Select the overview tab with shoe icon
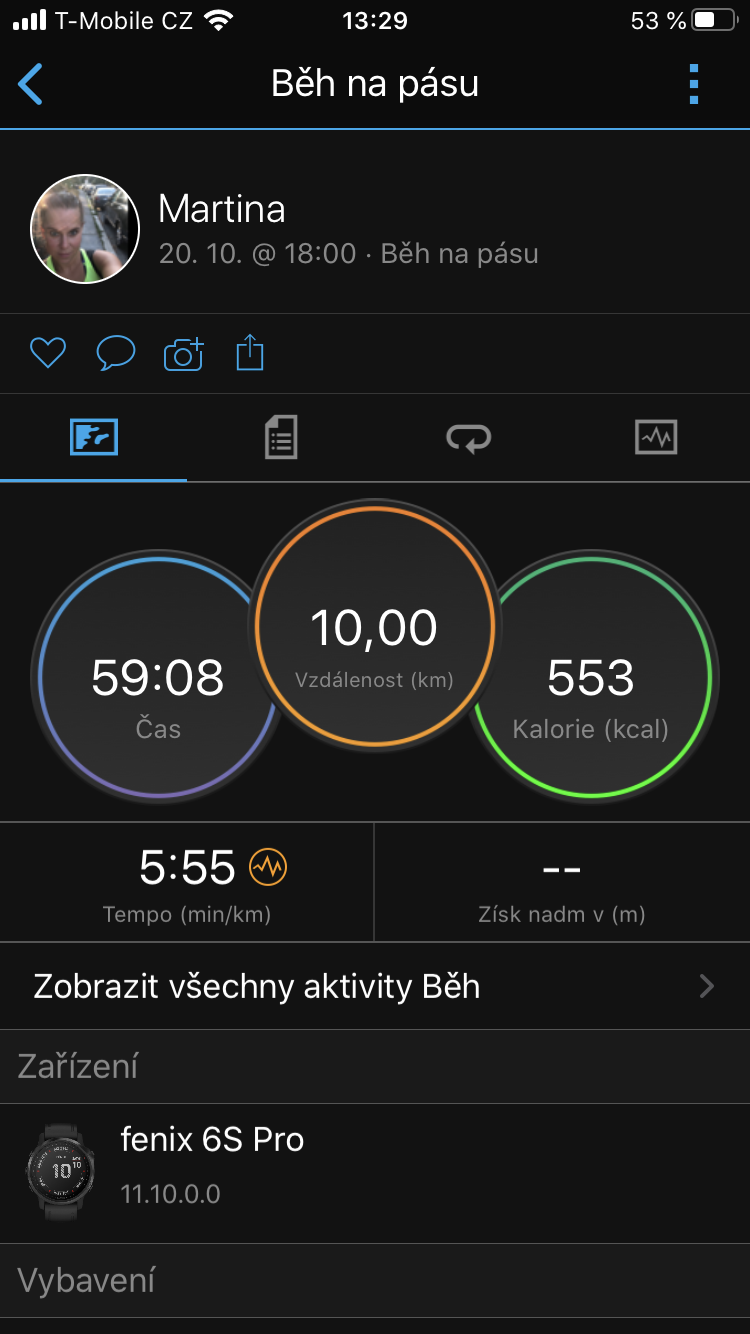750x1334 pixels. tap(94, 438)
